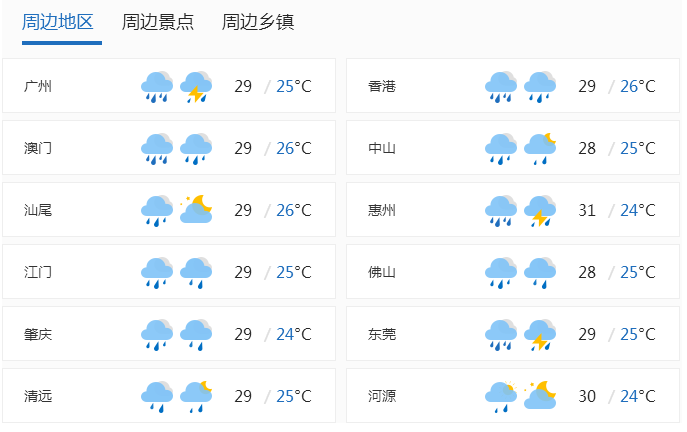
Task: Check the weather for 河源
Action: click(x=382, y=396)
